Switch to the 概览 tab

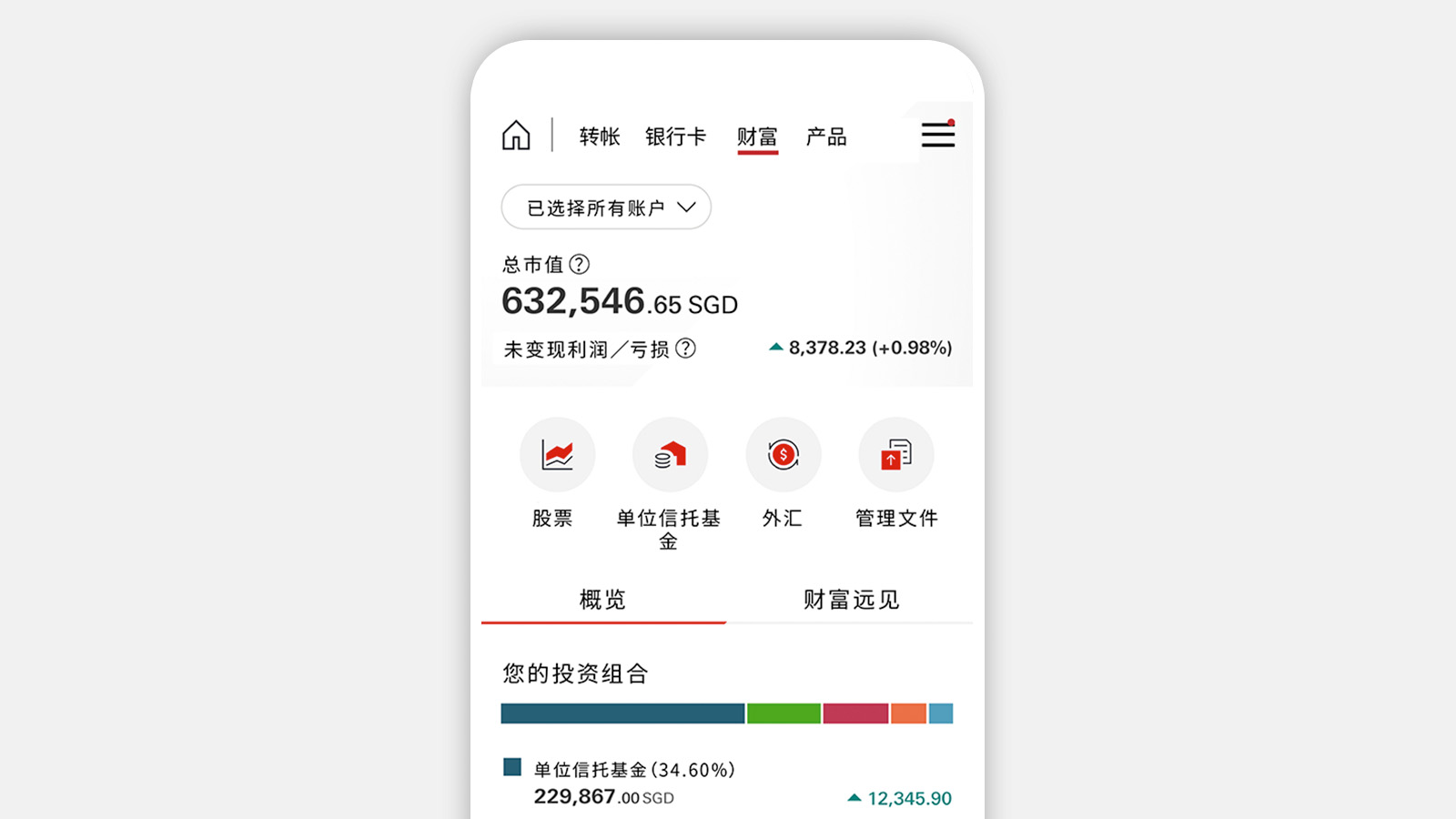pyautogui.click(x=602, y=600)
